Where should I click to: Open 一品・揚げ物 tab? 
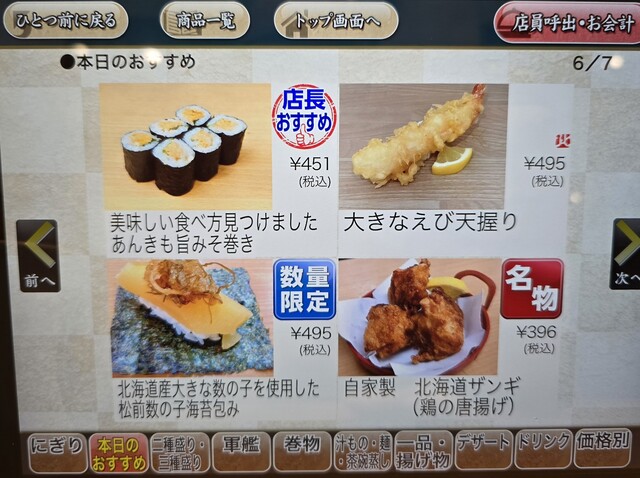click(422, 451)
